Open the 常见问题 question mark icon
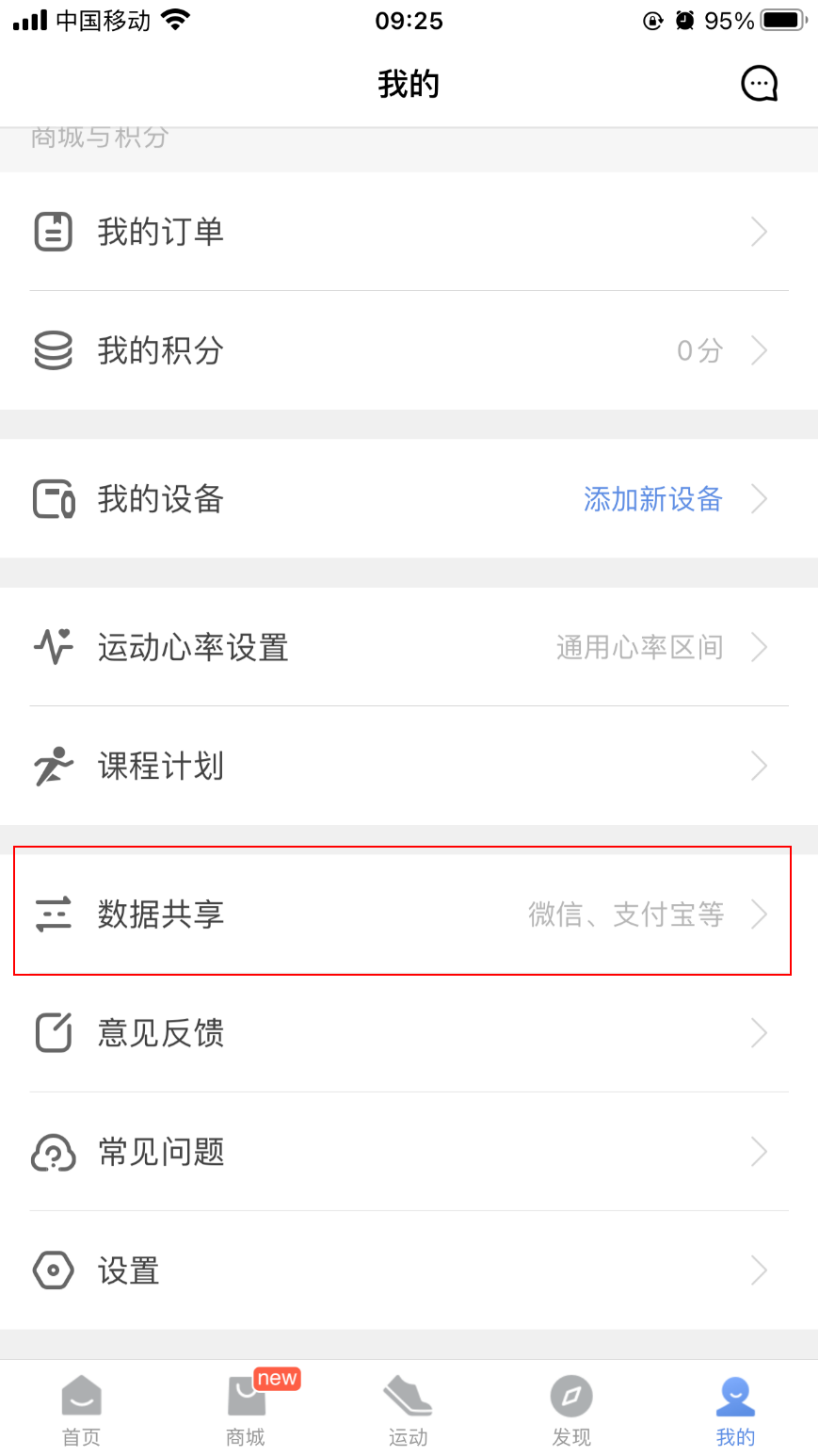The width and height of the screenshot is (819, 1456). point(54,1151)
